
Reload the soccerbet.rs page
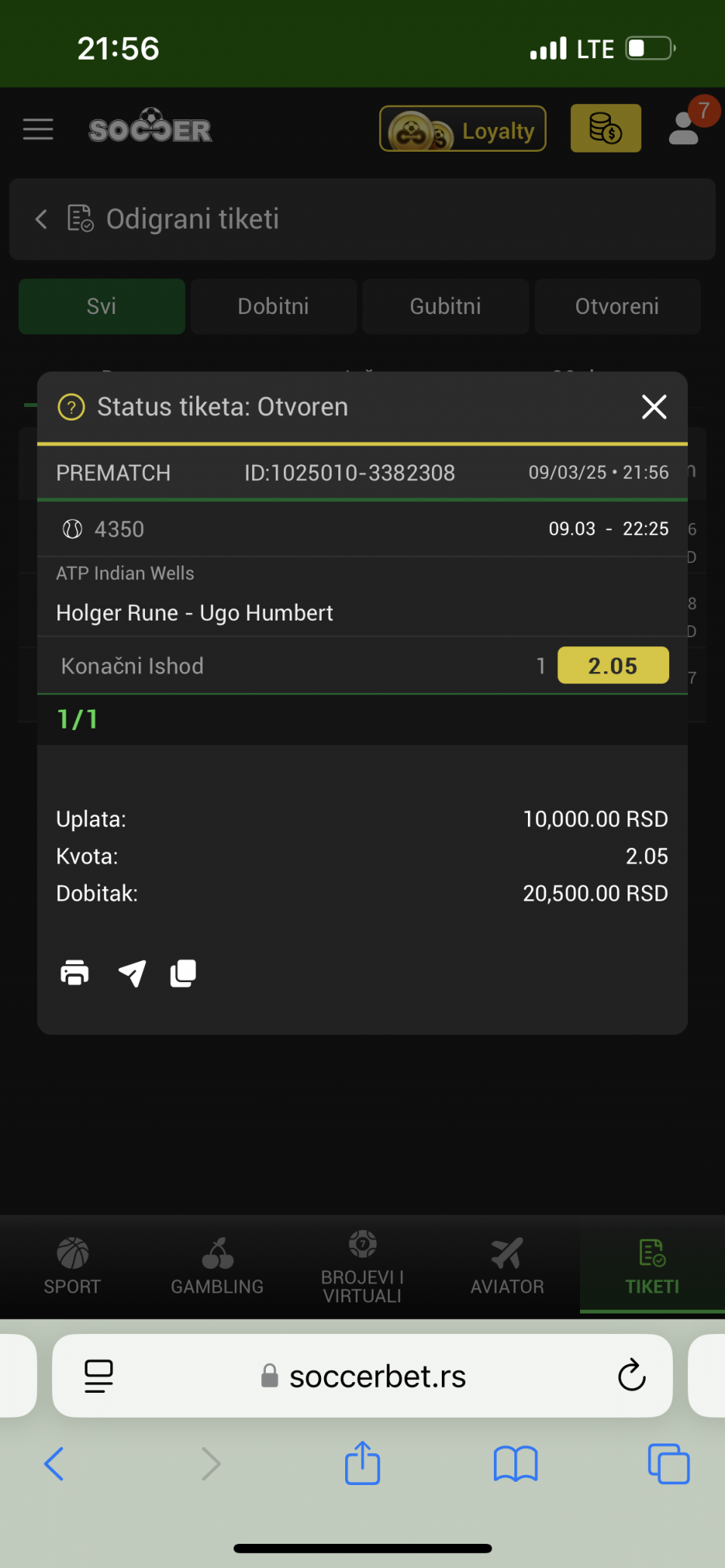[x=631, y=1375]
